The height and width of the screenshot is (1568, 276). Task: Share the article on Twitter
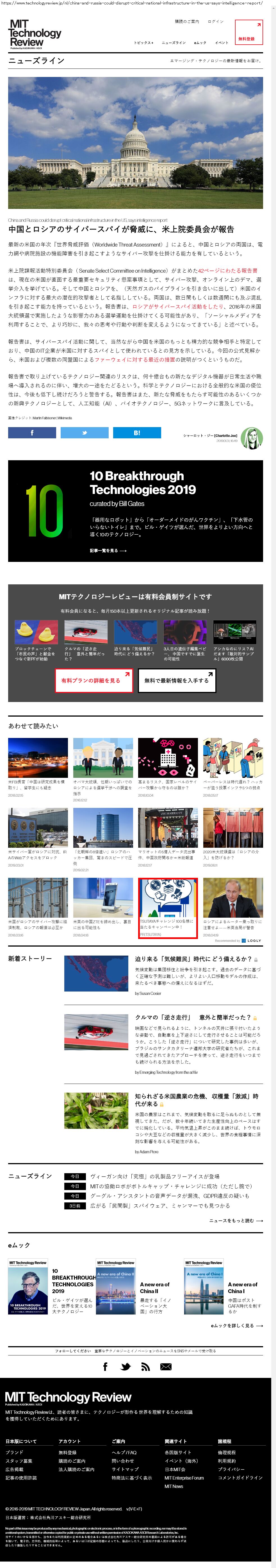[84, 433]
